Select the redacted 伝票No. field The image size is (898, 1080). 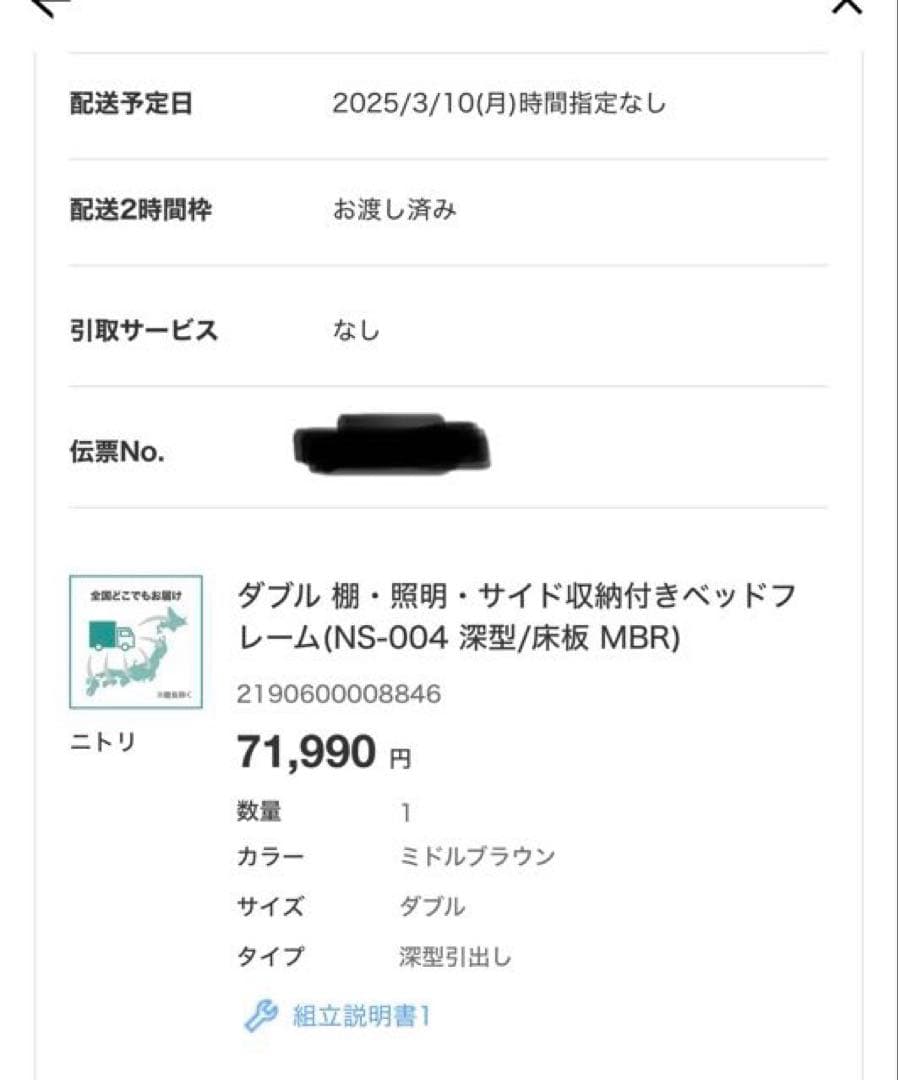(x=395, y=443)
